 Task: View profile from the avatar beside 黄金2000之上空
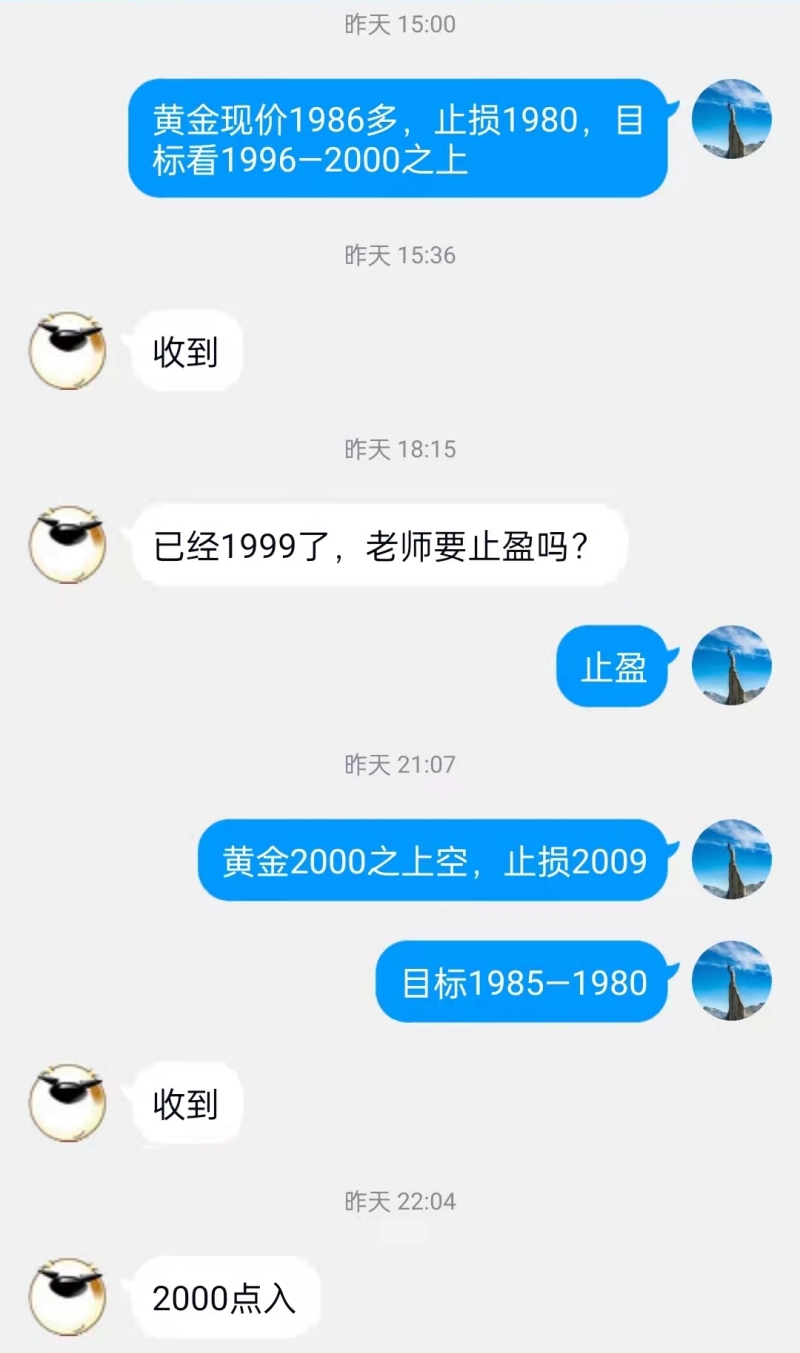pyautogui.click(x=731, y=859)
